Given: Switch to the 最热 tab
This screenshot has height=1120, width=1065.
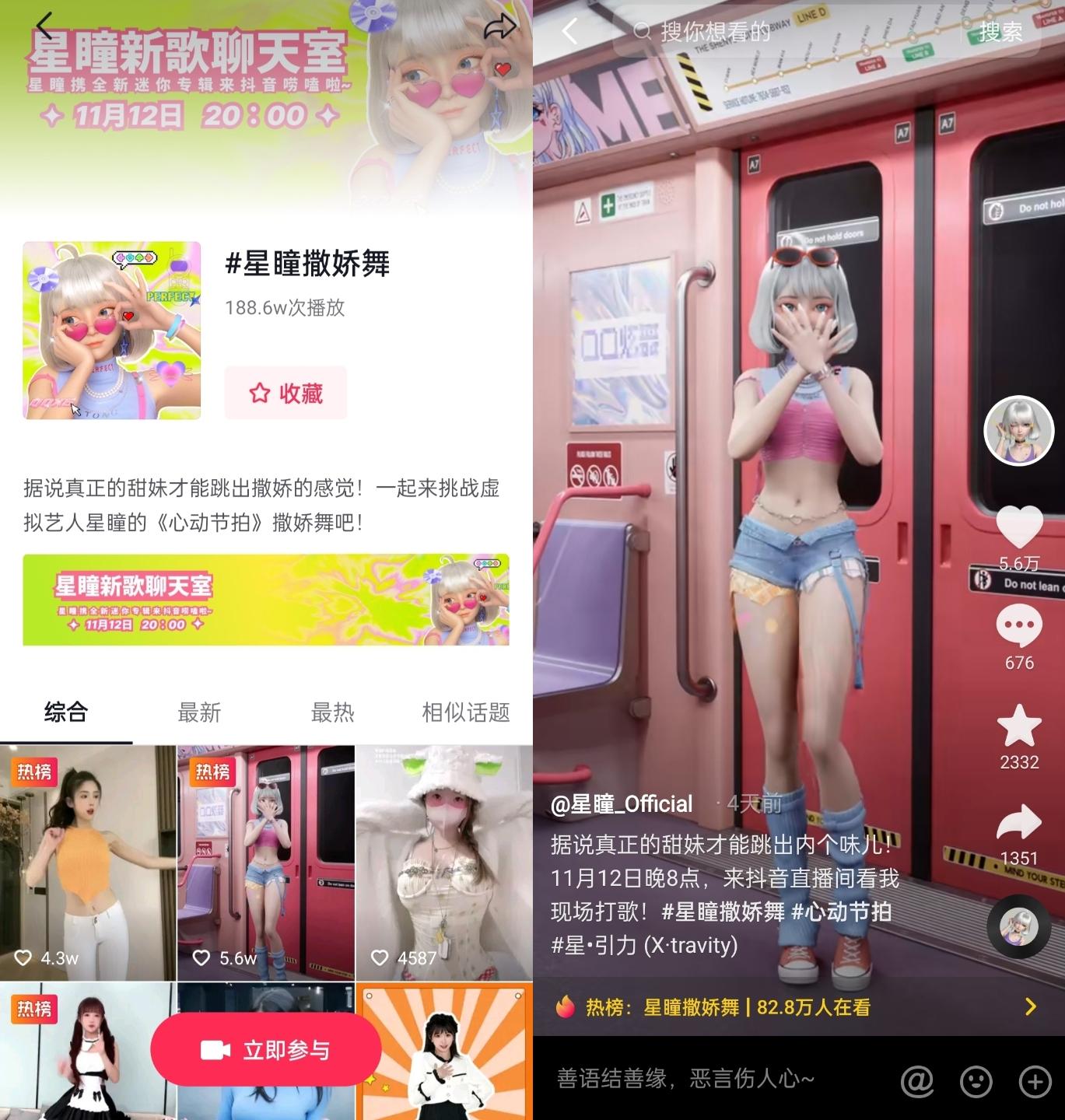Looking at the screenshot, I should [332, 712].
